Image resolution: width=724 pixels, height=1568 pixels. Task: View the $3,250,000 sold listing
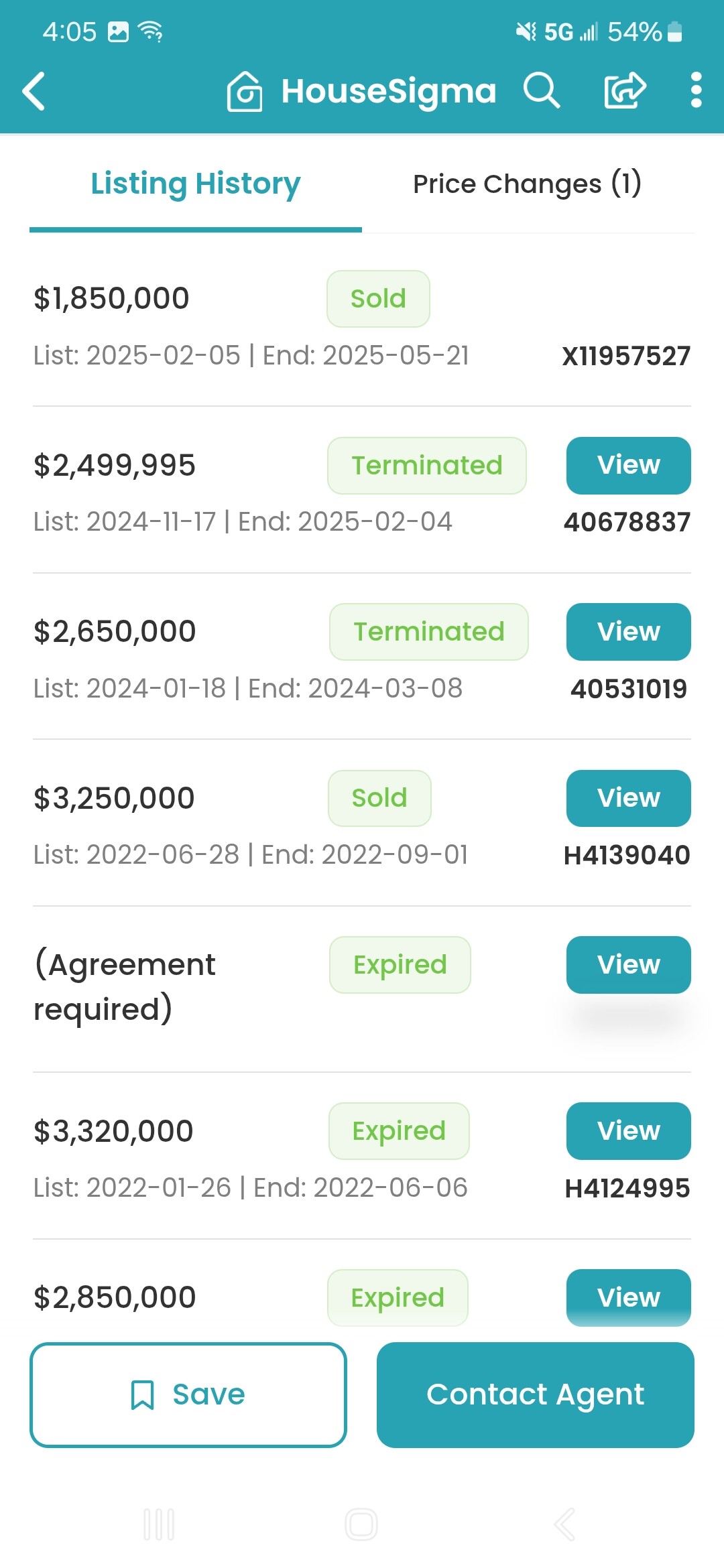click(628, 798)
